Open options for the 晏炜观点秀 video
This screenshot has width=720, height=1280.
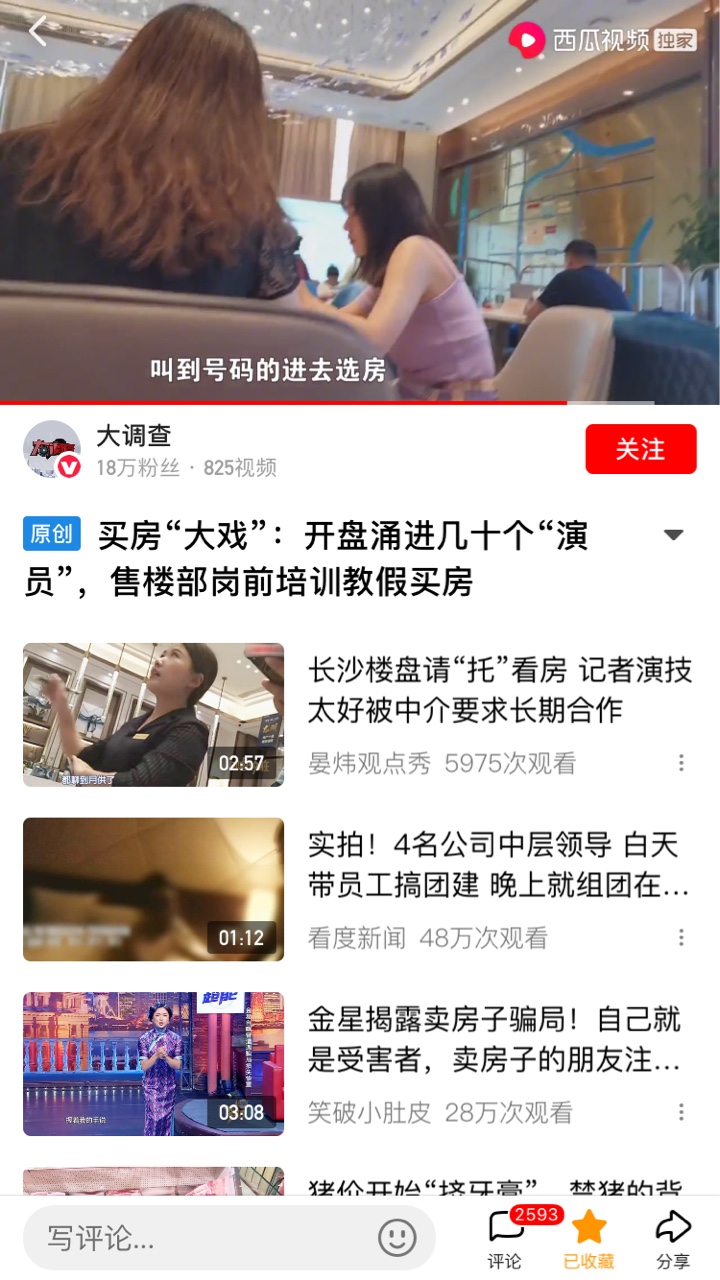(681, 763)
